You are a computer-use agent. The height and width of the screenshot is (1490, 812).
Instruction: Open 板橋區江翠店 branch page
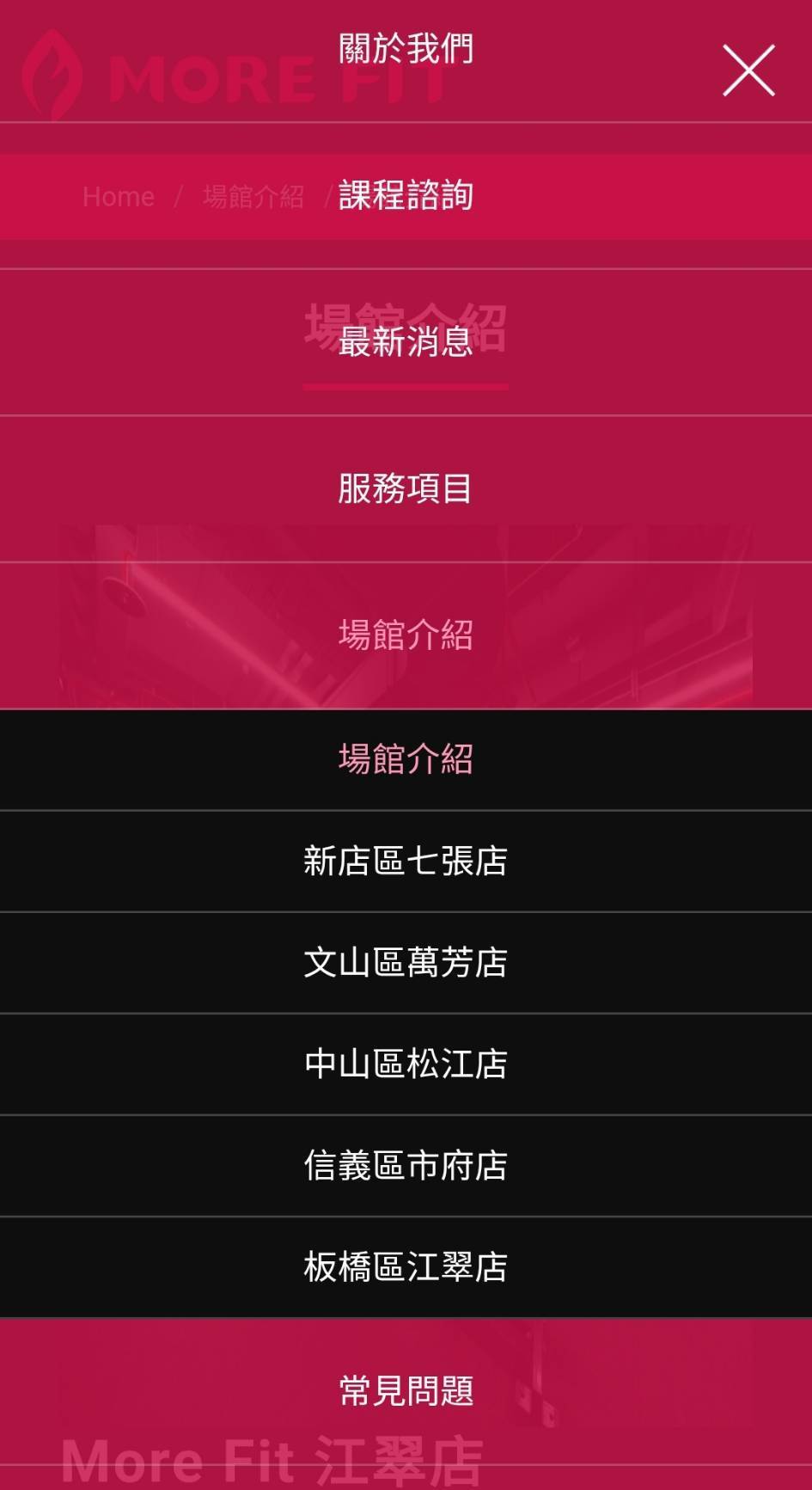(406, 1266)
